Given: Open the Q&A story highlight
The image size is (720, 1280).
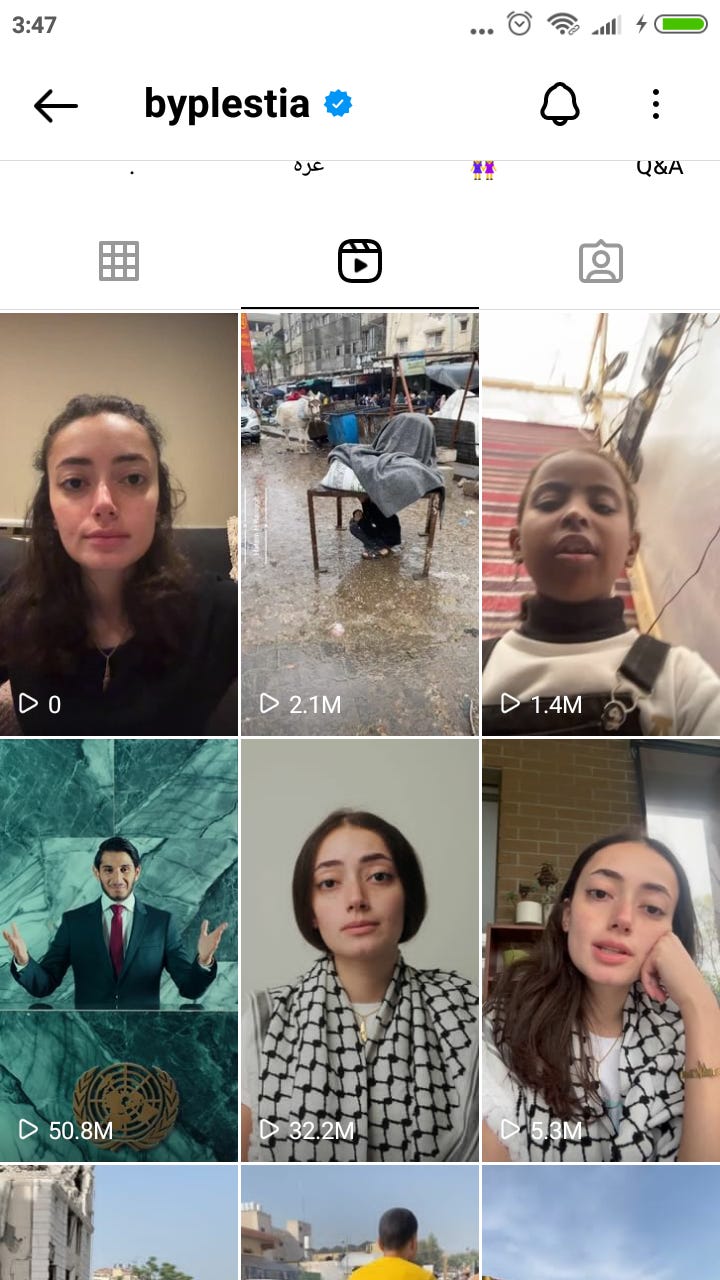Looking at the screenshot, I should click(x=659, y=167).
